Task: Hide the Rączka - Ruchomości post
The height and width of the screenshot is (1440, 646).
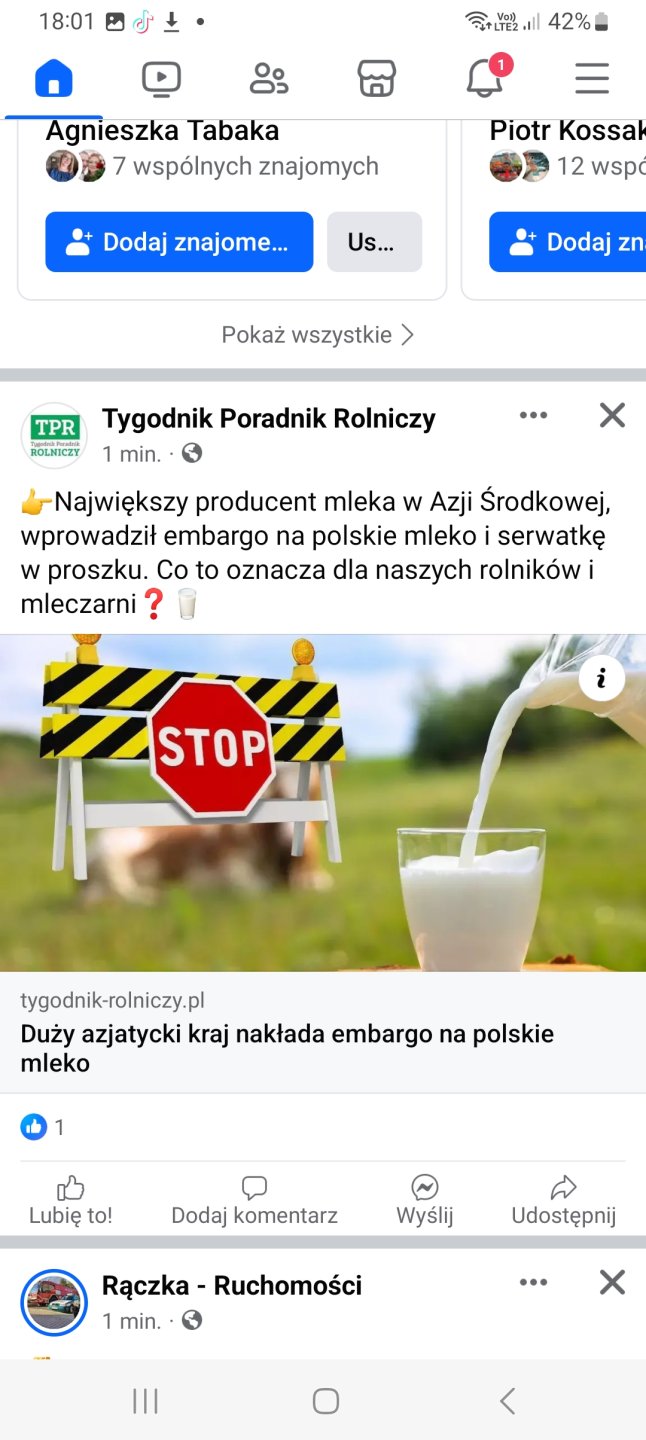Action: (x=612, y=1283)
